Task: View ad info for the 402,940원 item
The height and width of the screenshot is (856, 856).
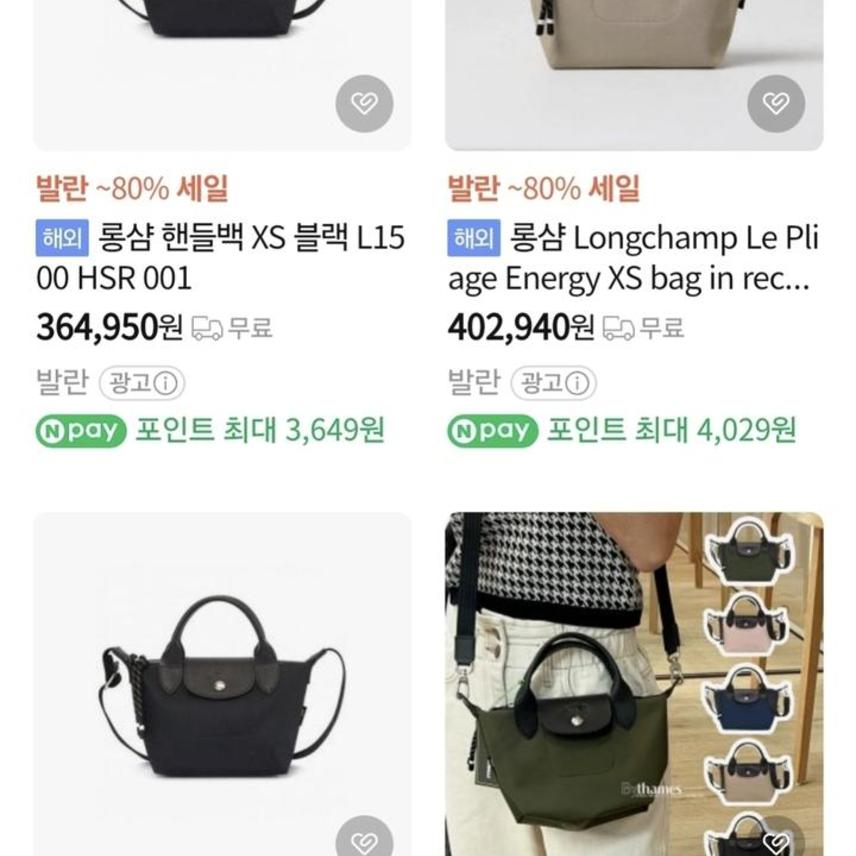Action: [554, 383]
